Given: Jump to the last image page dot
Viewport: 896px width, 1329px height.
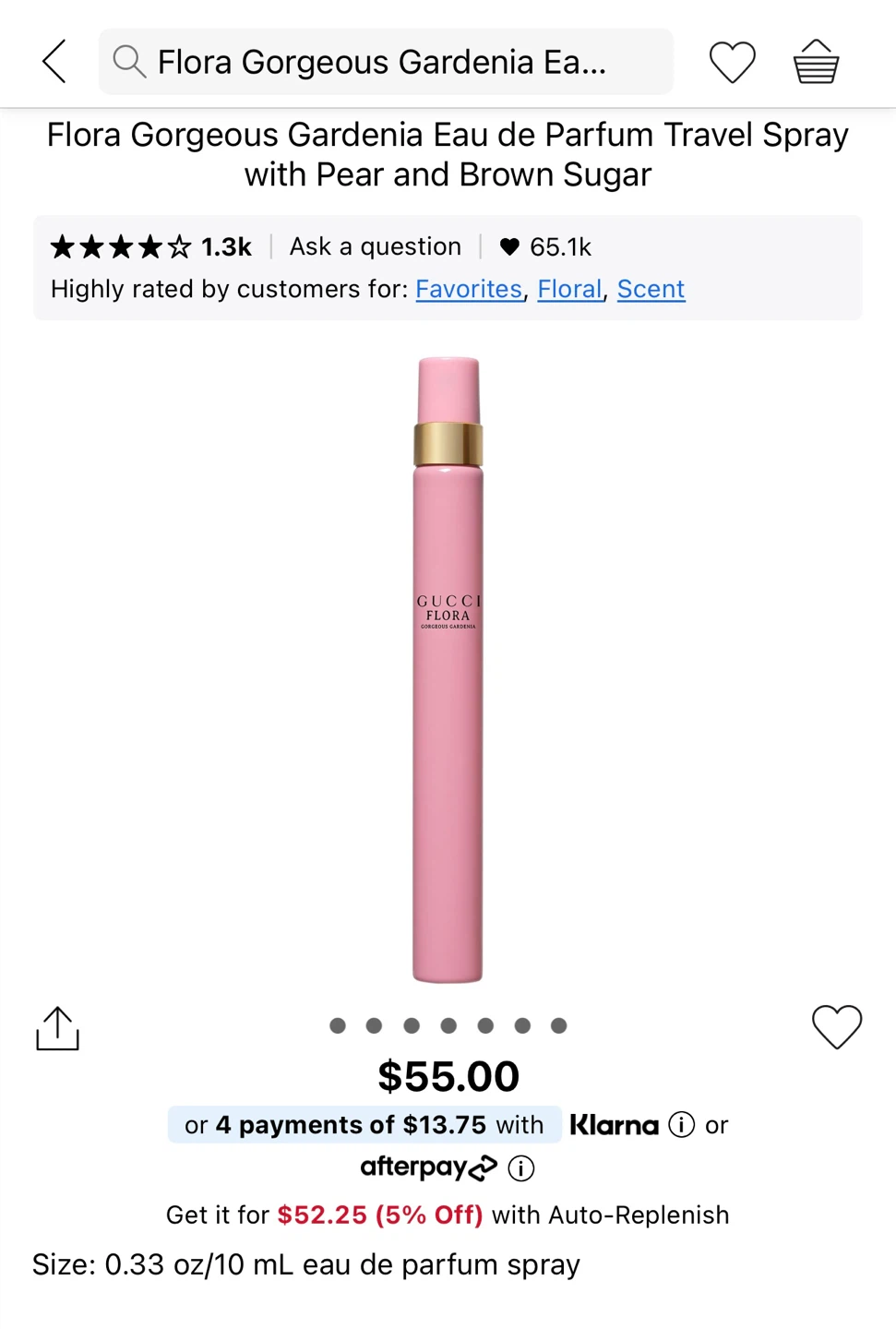Looking at the screenshot, I should [x=558, y=1025].
